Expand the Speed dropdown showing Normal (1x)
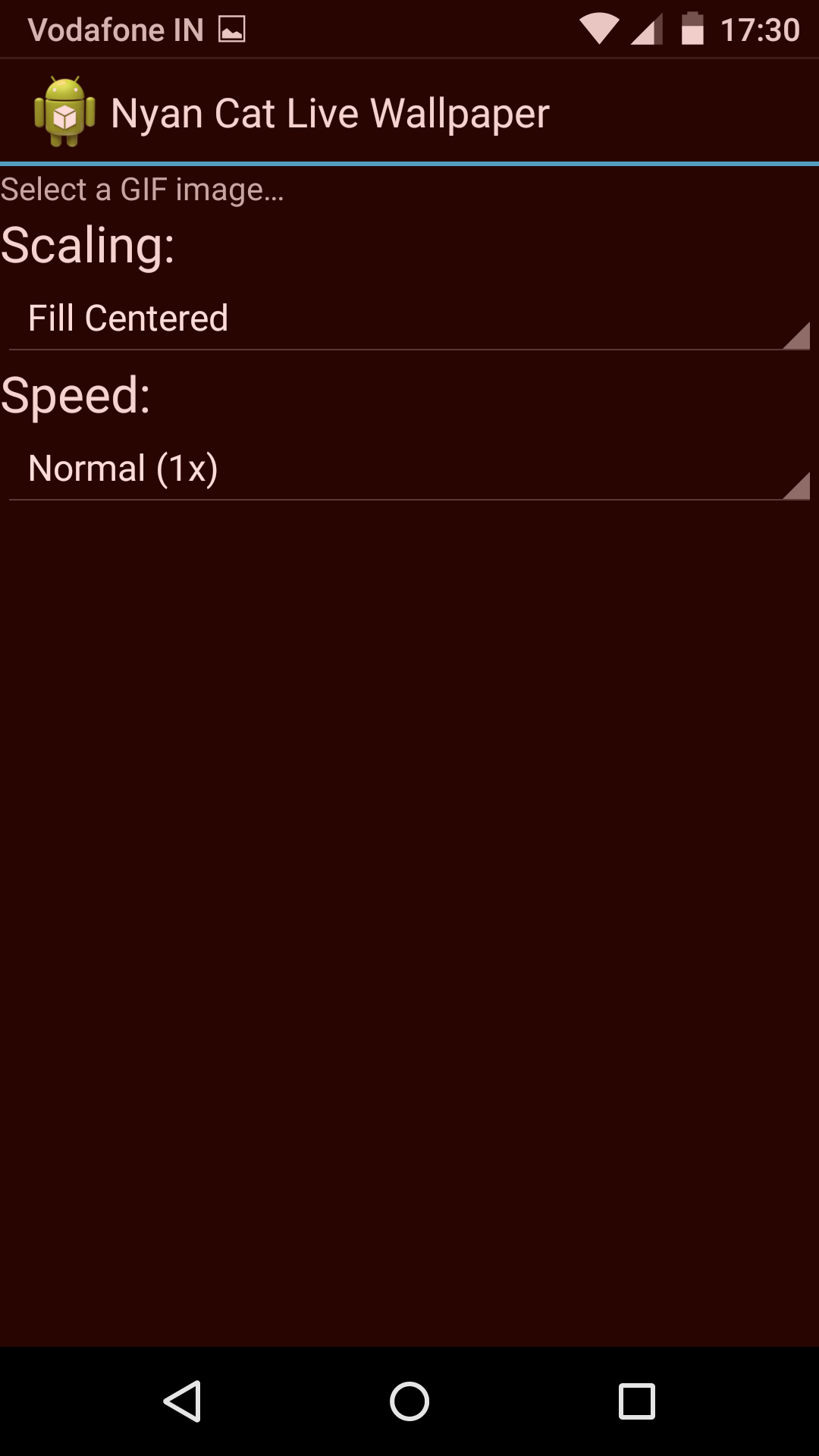The image size is (819, 1456). pos(409,469)
